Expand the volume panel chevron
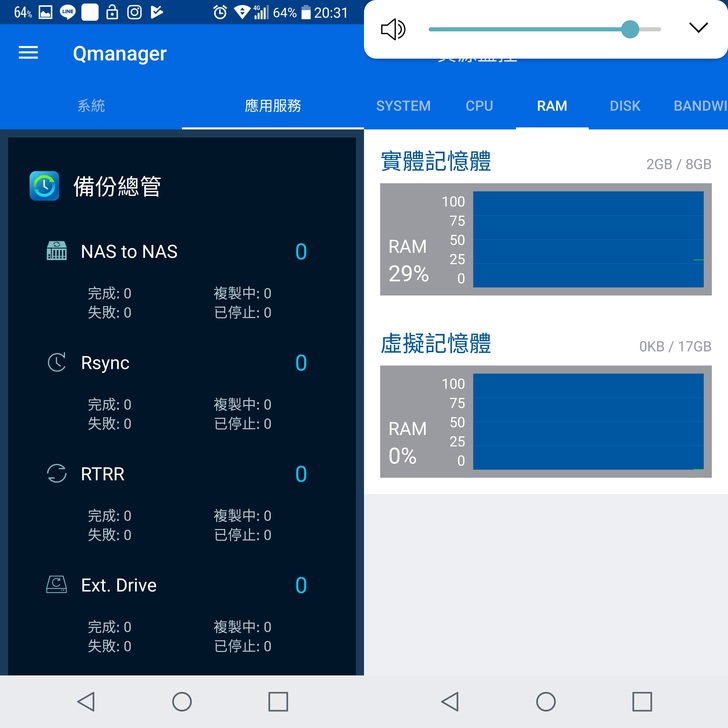 click(698, 28)
